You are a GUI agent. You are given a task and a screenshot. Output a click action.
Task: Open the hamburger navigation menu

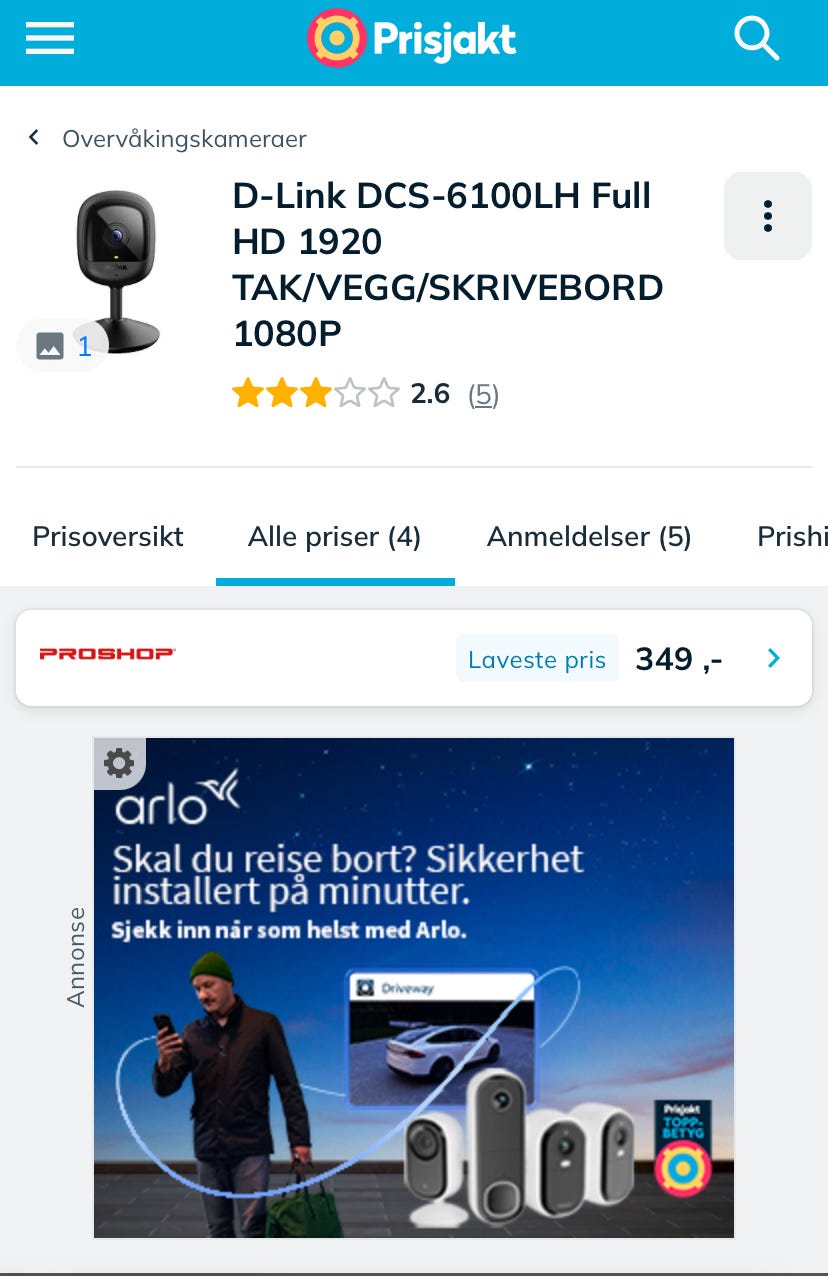pos(49,38)
